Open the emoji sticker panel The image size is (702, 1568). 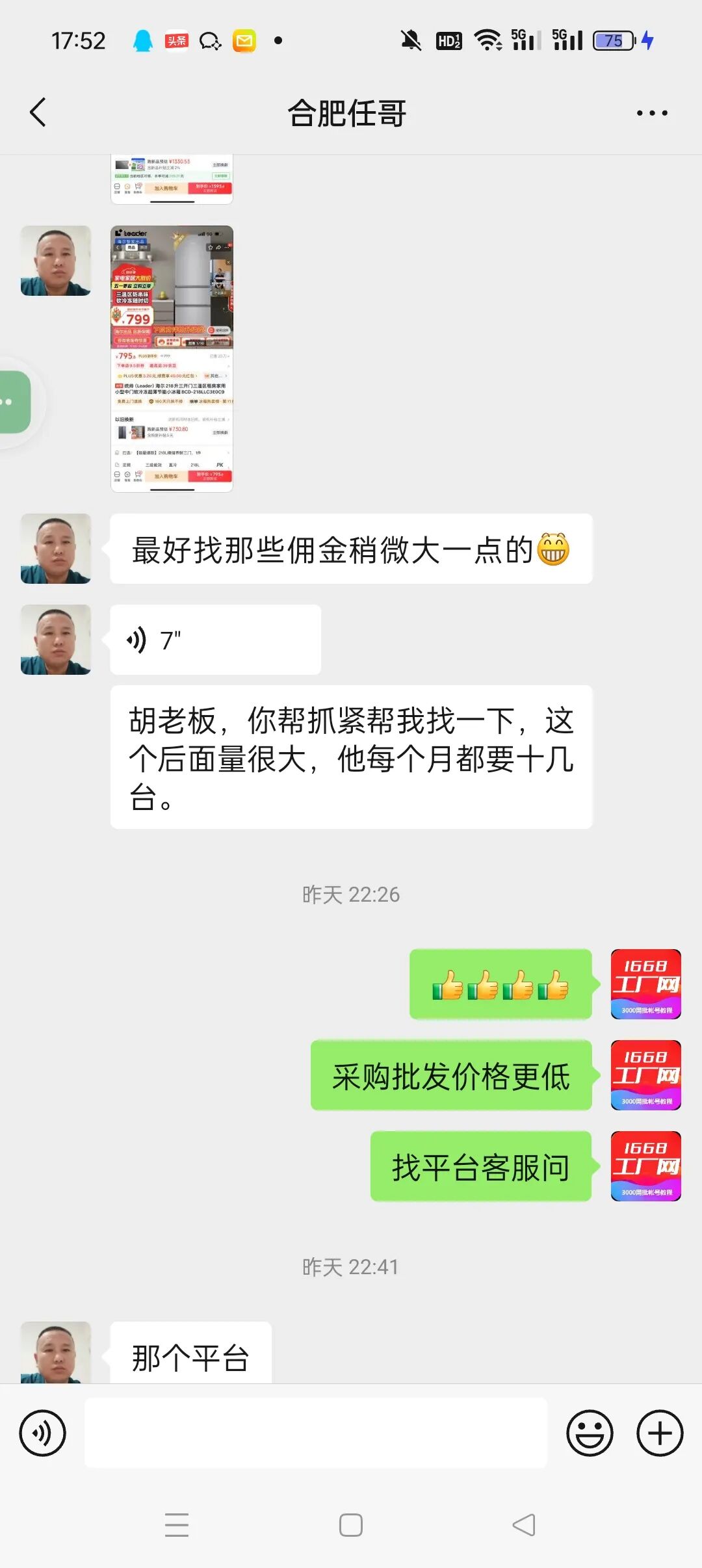pos(590,1433)
